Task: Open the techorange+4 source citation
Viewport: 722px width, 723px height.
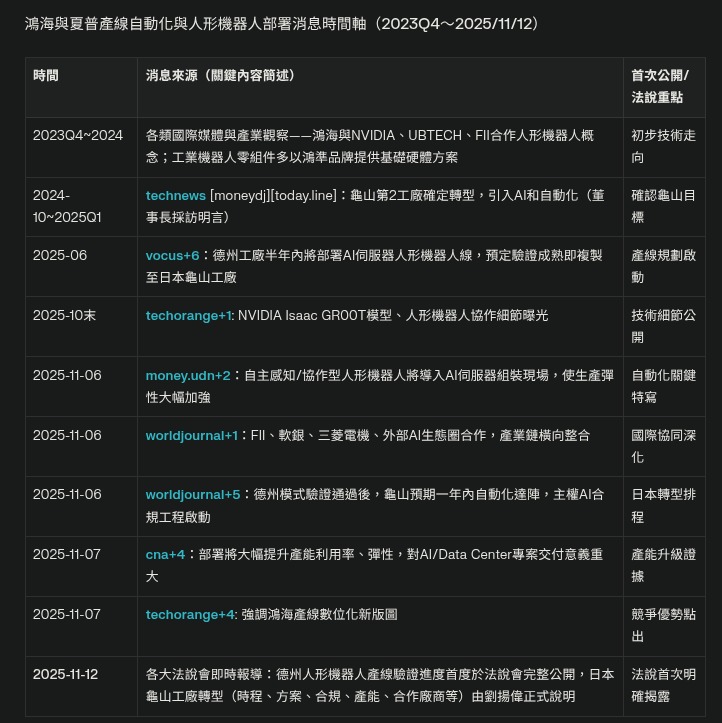Action: (x=190, y=614)
